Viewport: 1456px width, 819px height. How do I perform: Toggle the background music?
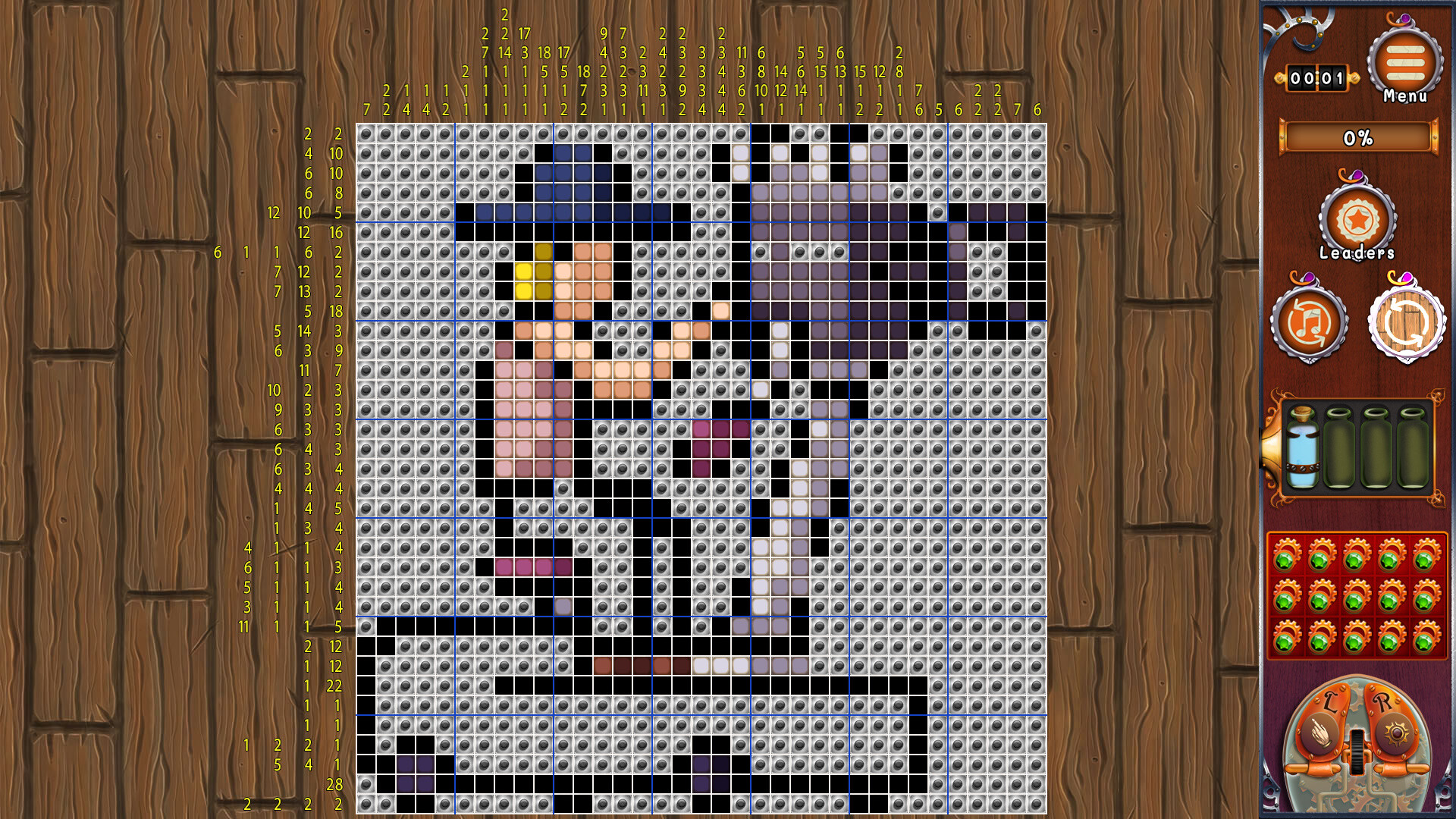[1309, 322]
